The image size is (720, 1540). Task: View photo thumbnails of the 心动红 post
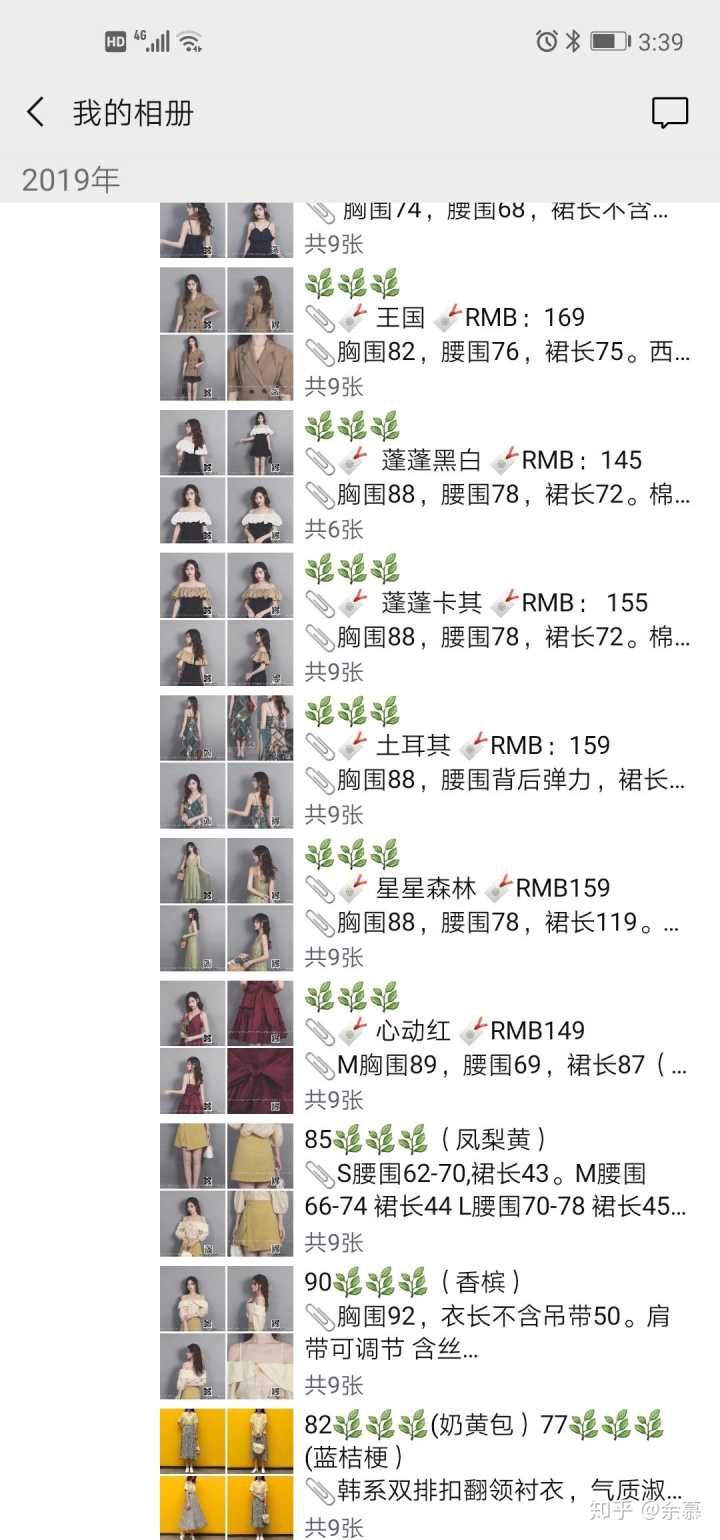[227, 1047]
